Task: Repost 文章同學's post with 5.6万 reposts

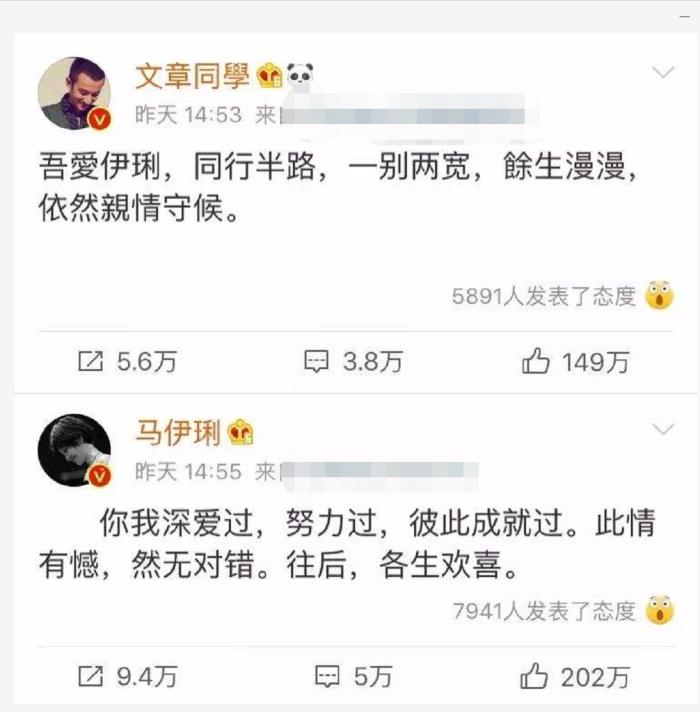Action: click(126, 362)
